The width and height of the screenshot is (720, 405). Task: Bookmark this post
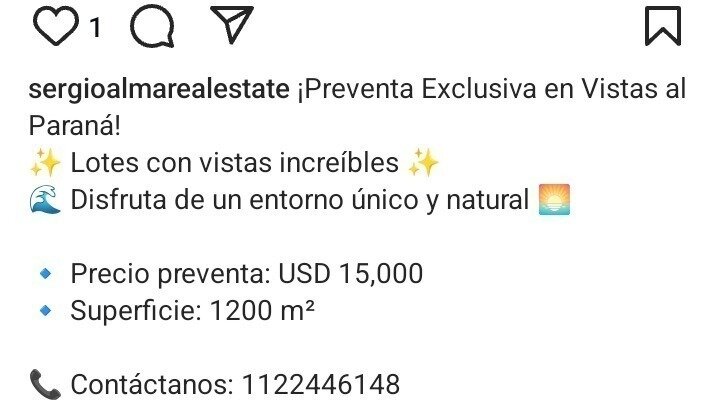663,26
